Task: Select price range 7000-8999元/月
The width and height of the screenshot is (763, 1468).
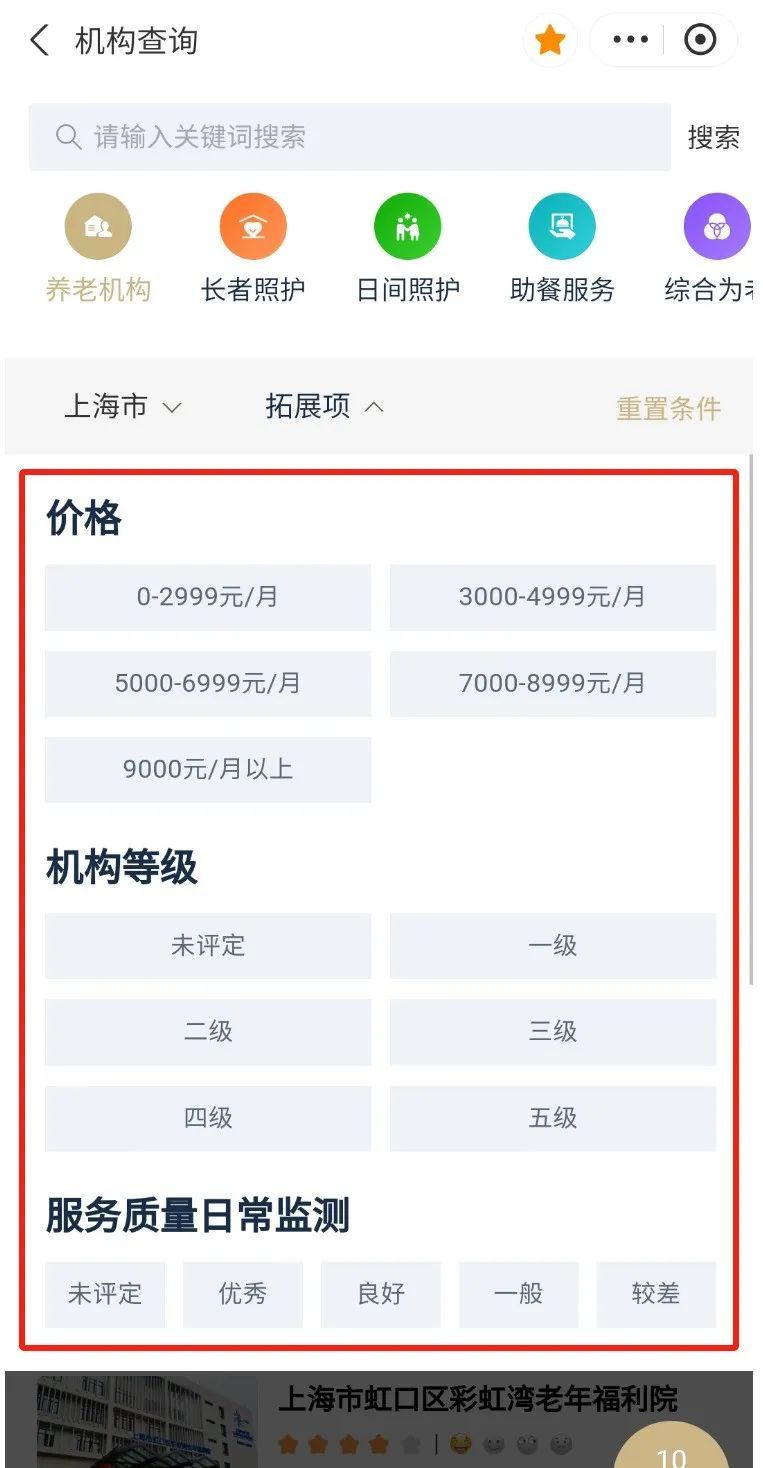Action: pos(553,683)
